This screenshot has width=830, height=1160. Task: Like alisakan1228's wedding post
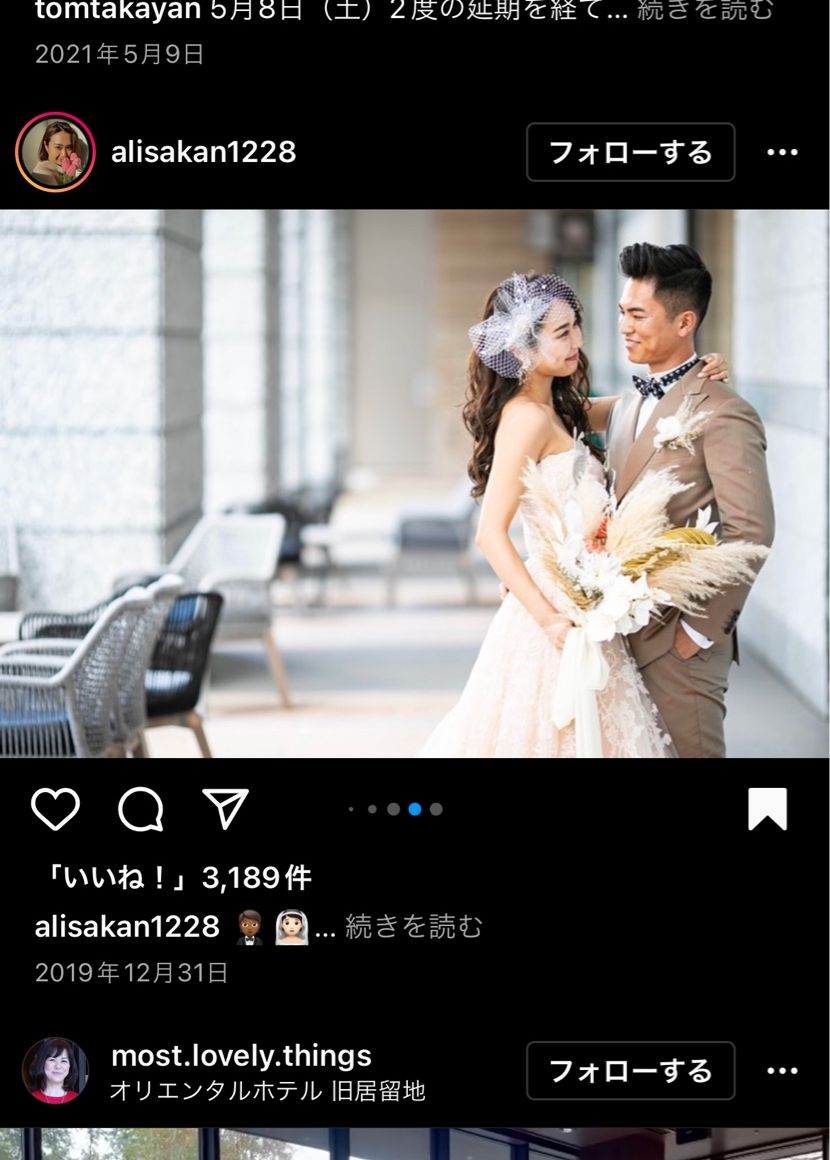click(x=55, y=809)
